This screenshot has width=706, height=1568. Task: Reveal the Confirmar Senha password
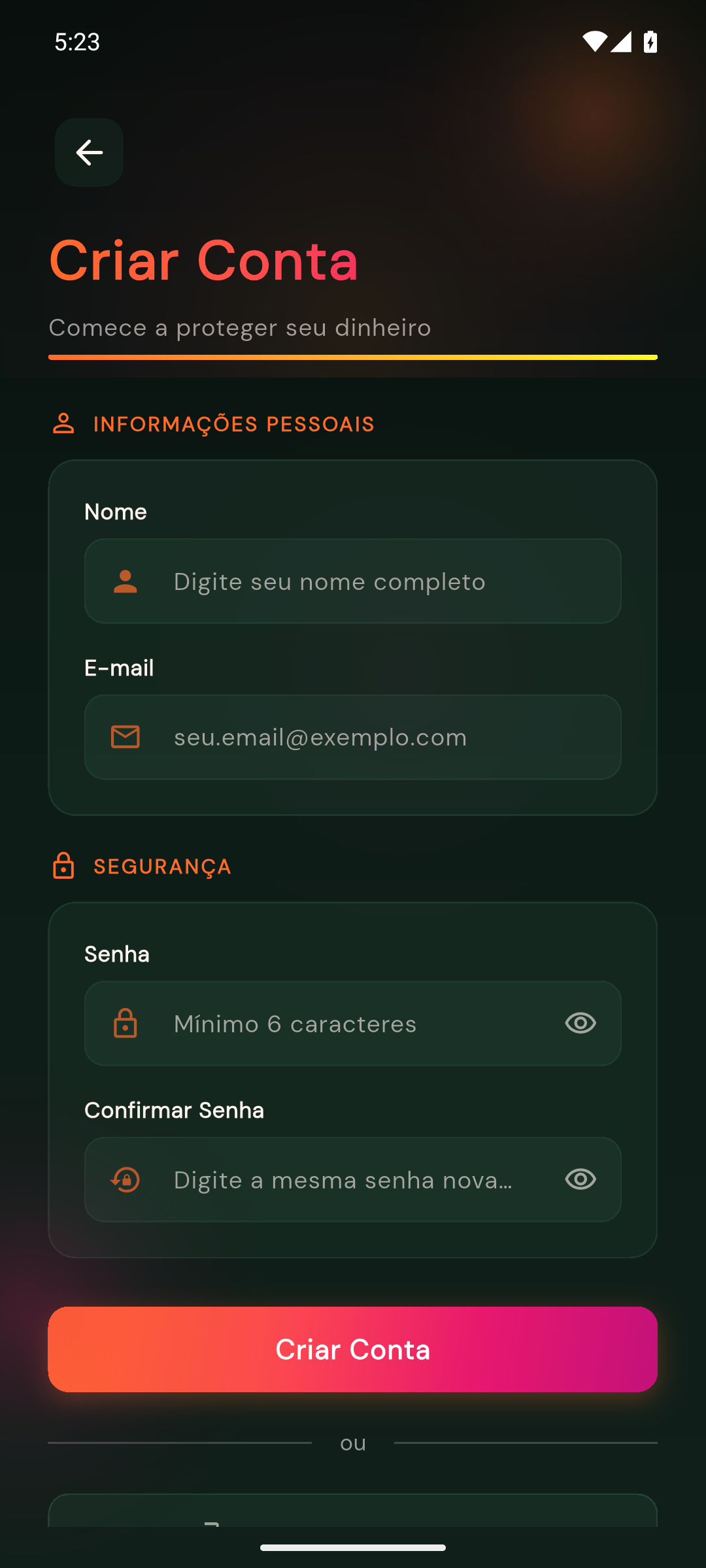coord(580,1179)
